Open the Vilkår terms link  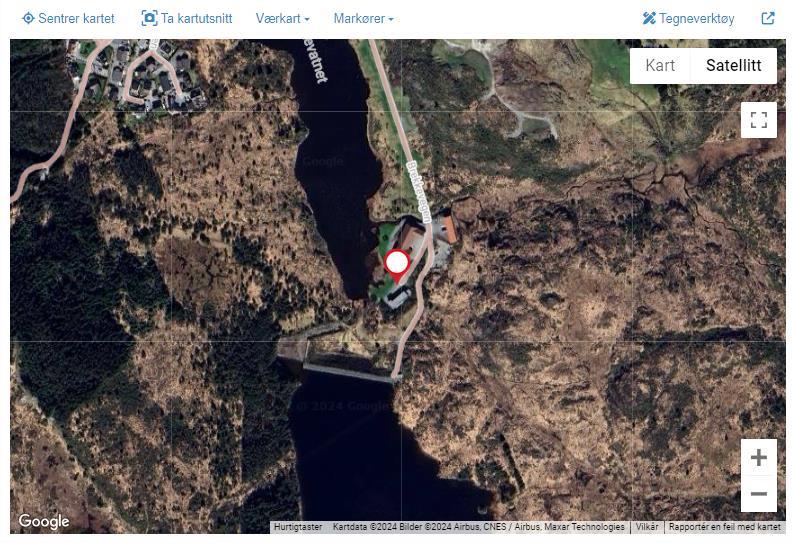point(647,527)
